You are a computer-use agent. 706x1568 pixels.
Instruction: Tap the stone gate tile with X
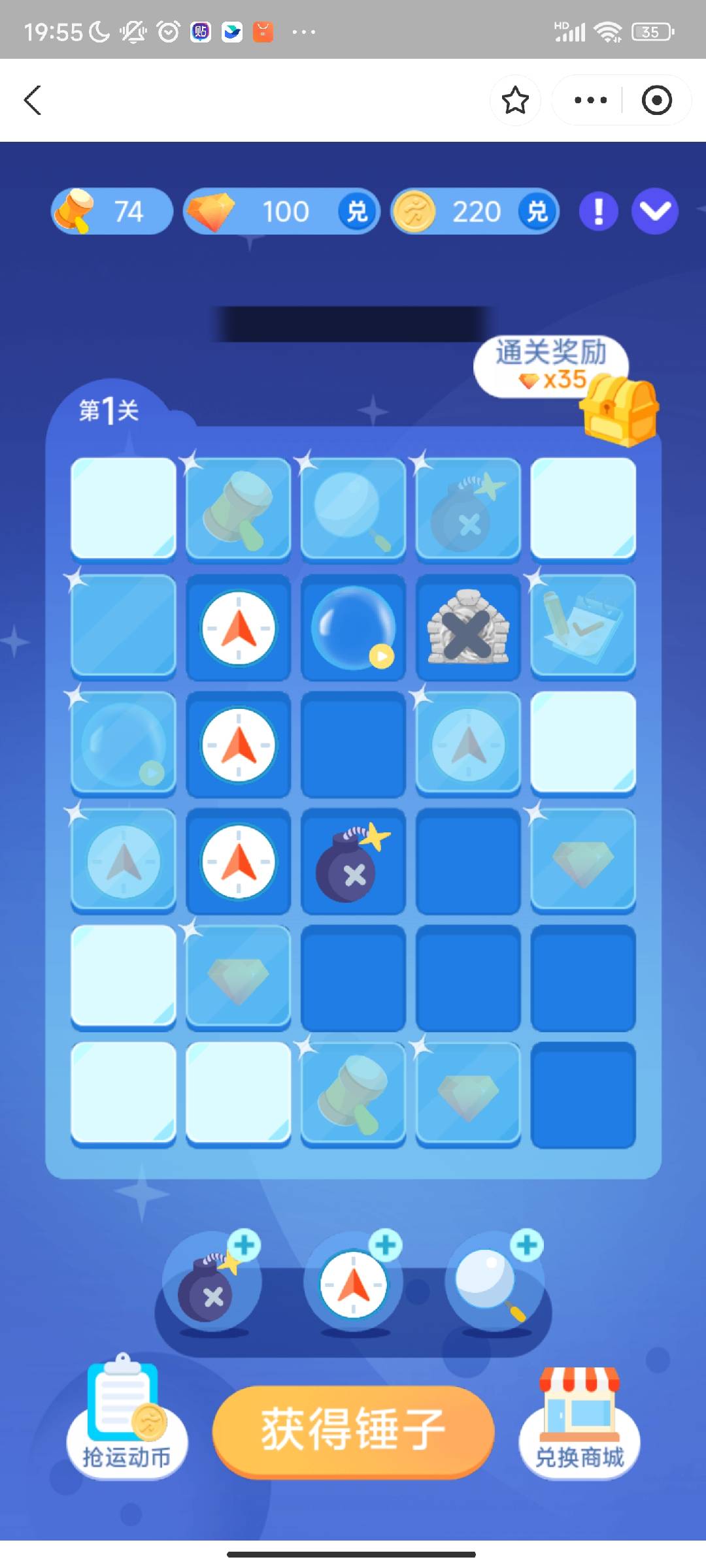[x=468, y=628]
